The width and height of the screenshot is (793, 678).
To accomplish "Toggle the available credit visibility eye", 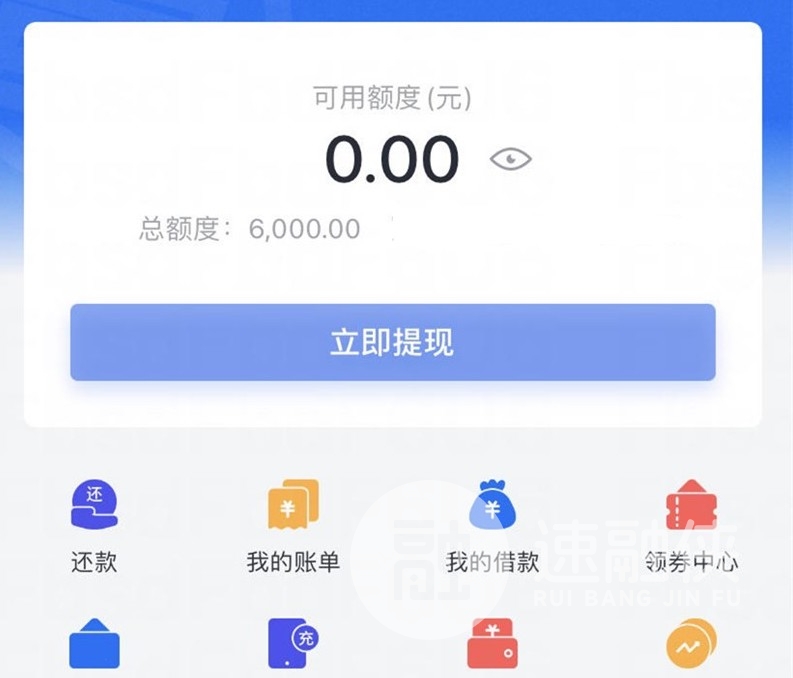I will tap(510, 159).
